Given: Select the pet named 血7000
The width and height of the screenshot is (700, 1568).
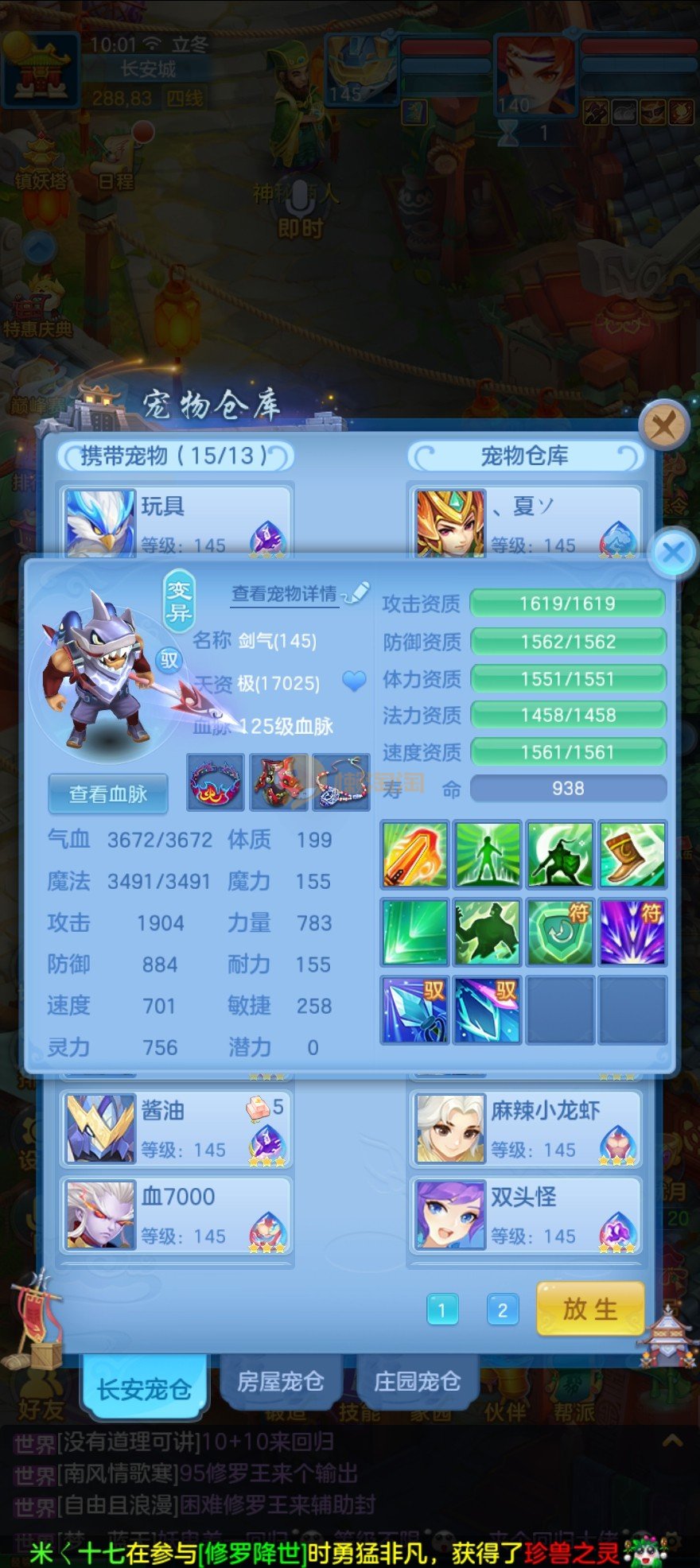Looking at the screenshot, I should pyautogui.click(x=176, y=1215).
